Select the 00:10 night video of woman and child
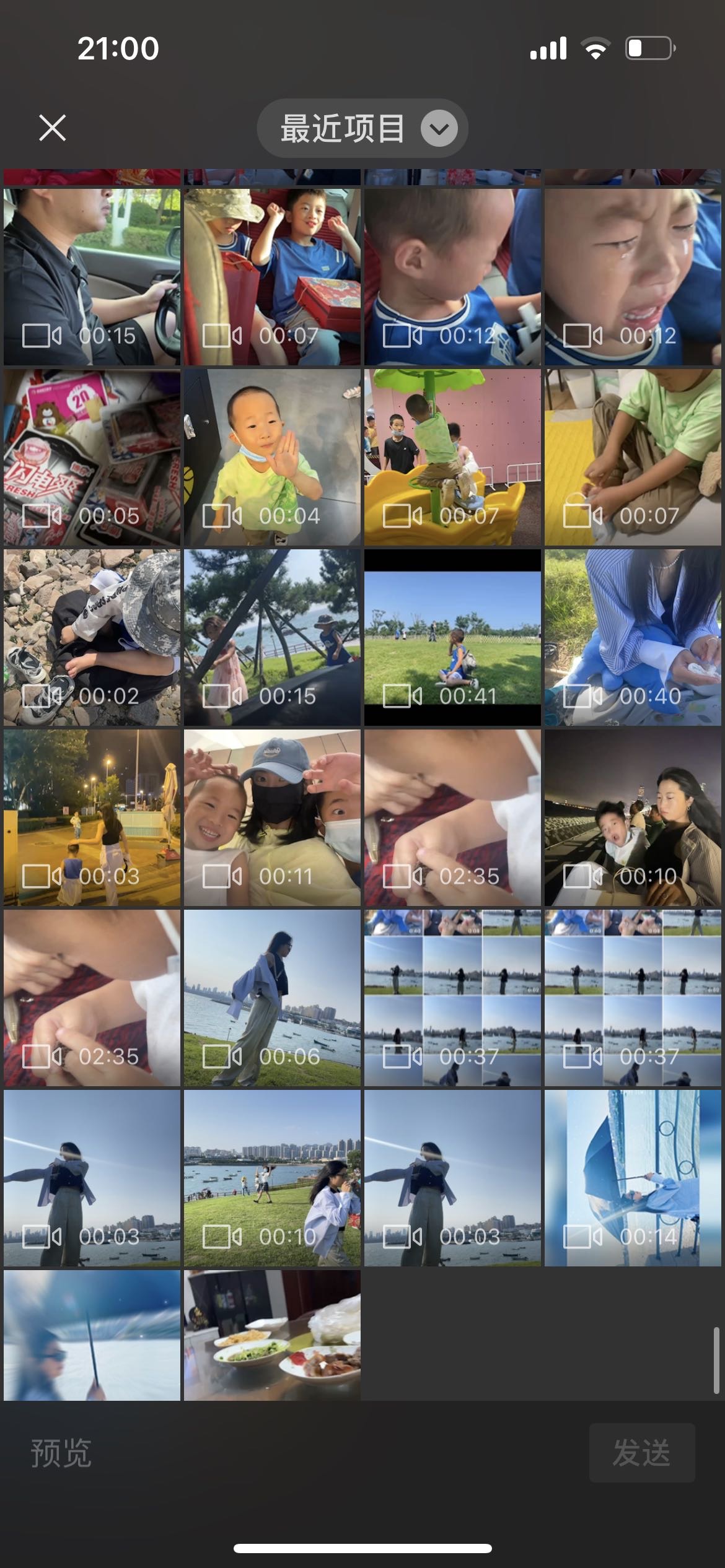This screenshot has height=1568, width=725. click(x=633, y=817)
